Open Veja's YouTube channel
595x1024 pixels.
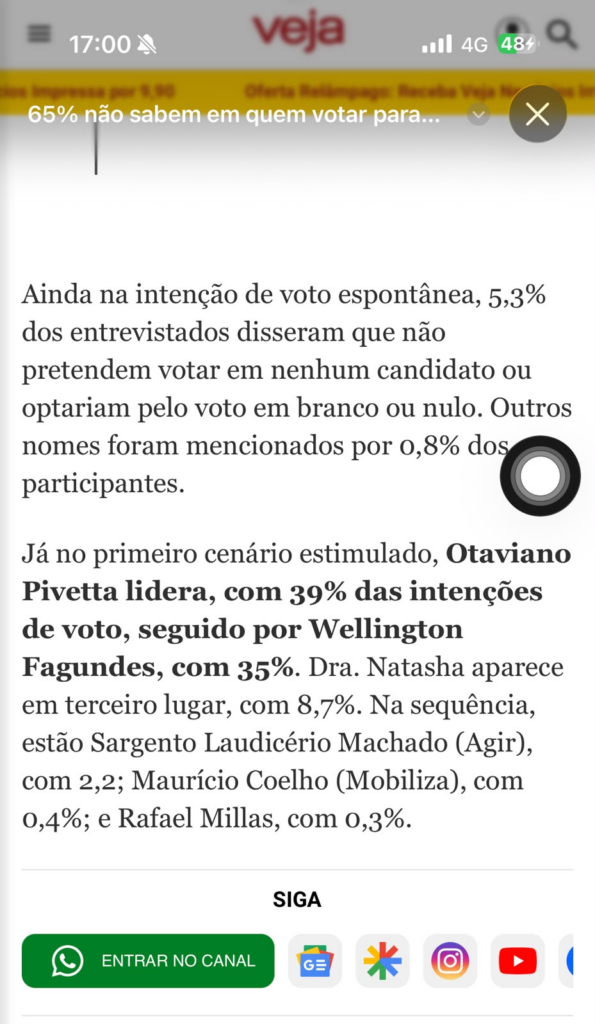coord(518,961)
